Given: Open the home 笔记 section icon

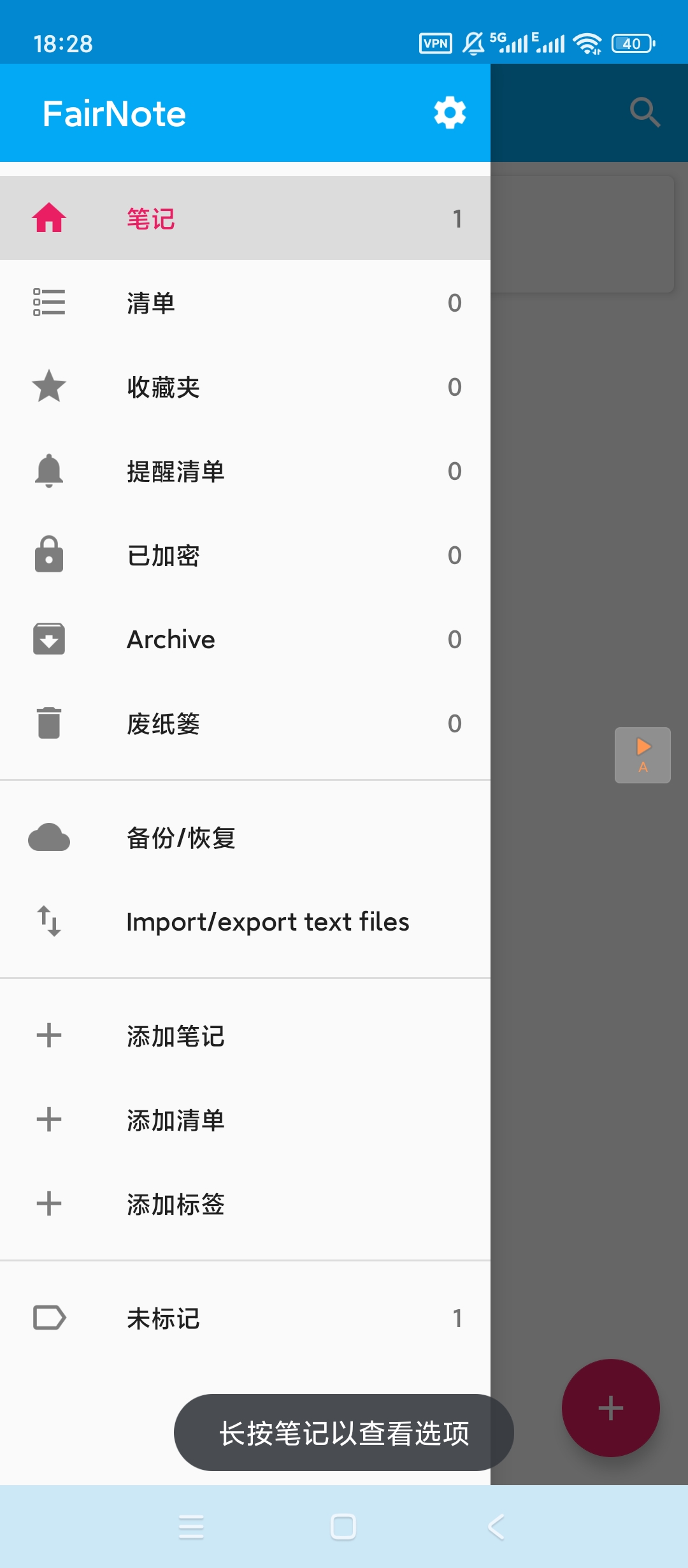Looking at the screenshot, I should [48, 217].
